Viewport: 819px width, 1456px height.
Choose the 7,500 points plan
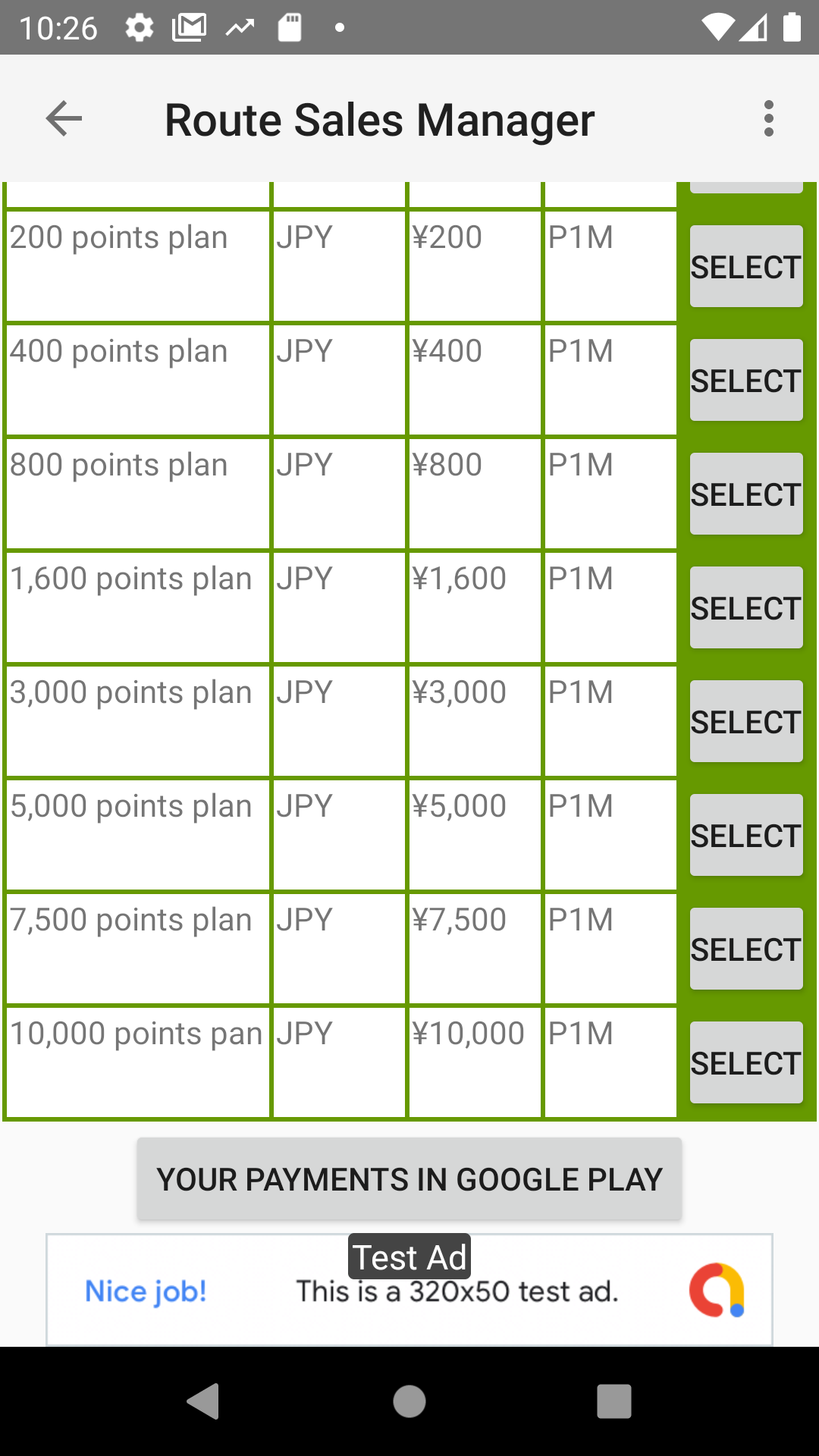pyautogui.click(x=746, y=949)
